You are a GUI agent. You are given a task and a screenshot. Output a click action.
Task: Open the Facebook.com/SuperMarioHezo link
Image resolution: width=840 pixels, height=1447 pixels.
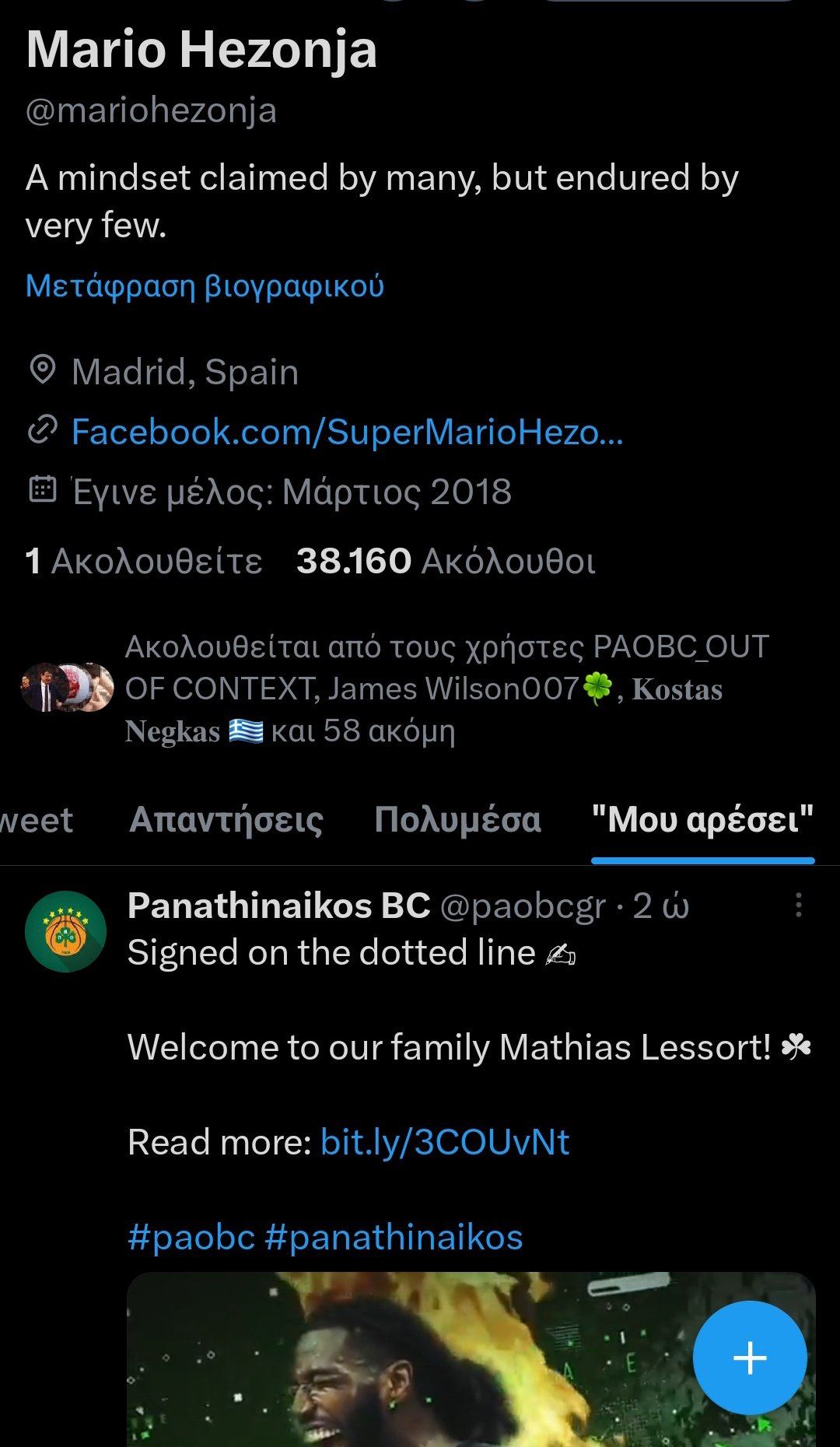347,432
